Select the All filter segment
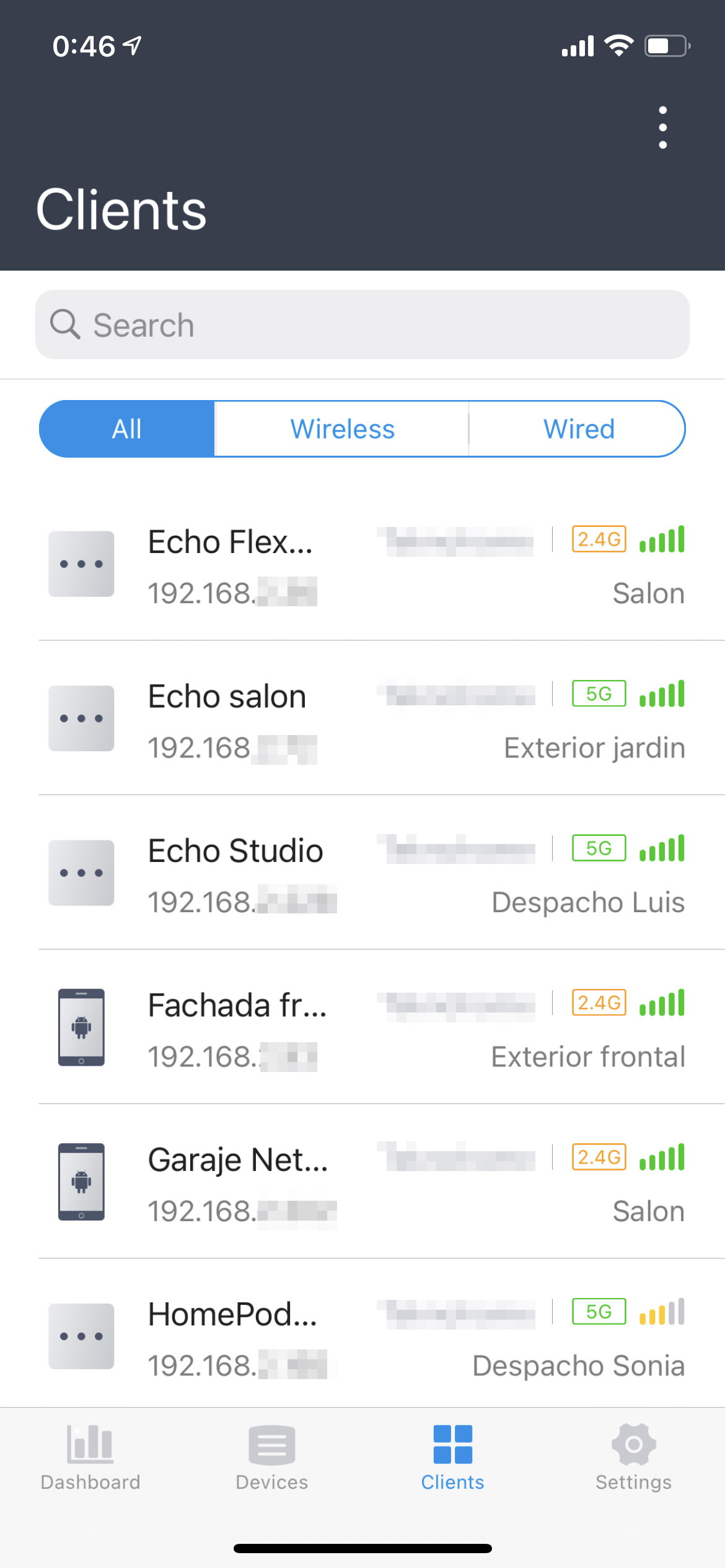 point(127,429)
